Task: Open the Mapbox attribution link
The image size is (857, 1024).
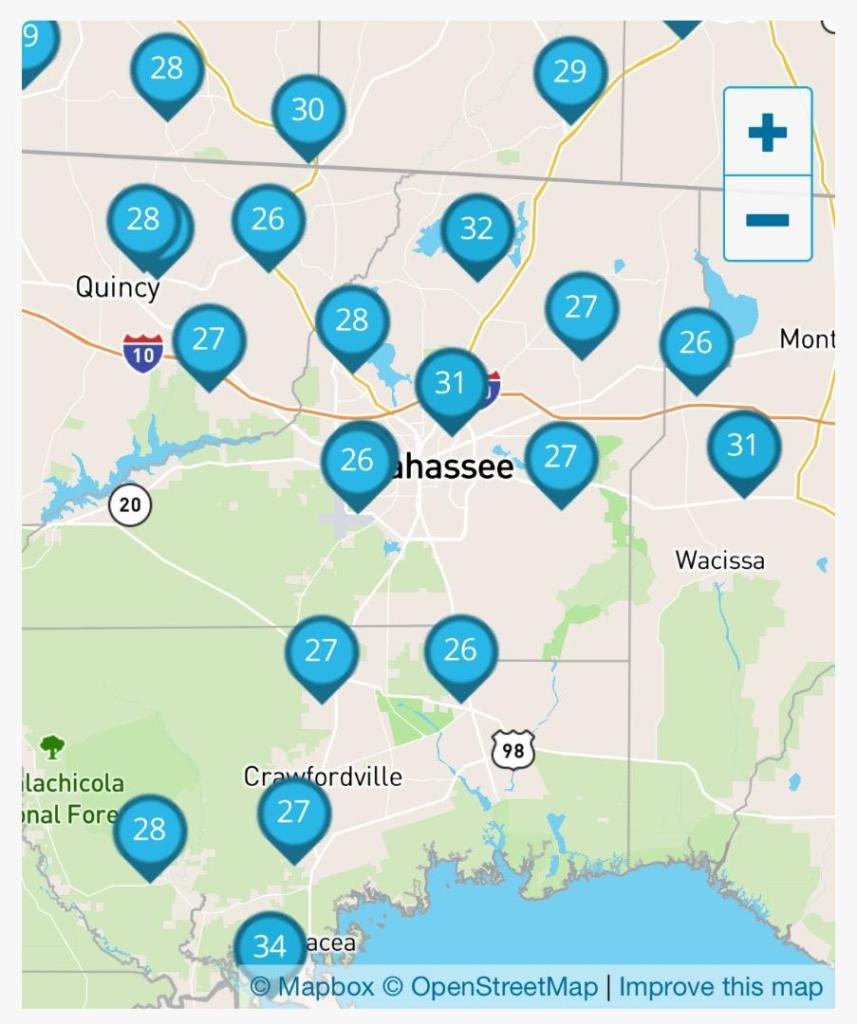Action: pos(312,987)
